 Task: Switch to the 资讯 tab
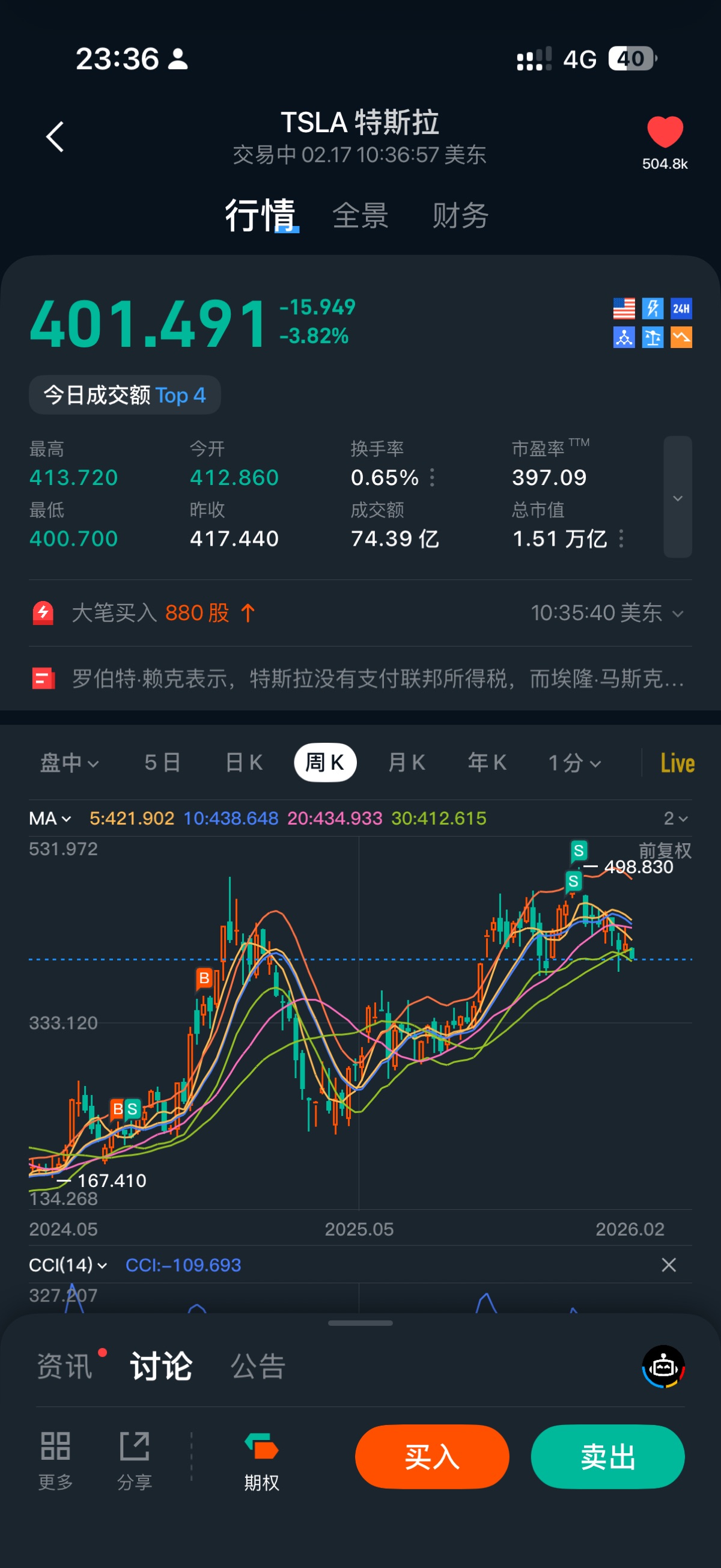64,1367
